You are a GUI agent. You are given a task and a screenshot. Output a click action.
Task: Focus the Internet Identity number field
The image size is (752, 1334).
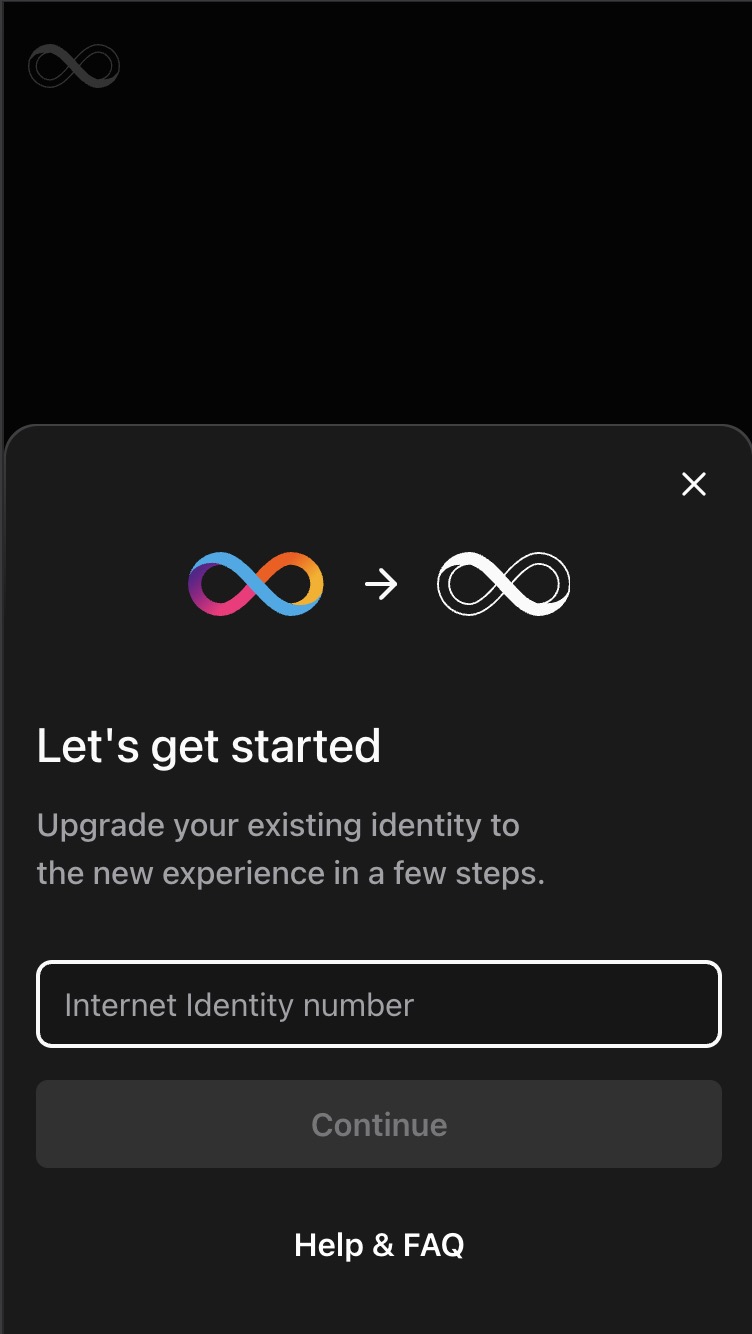[x=378, y=1004]
